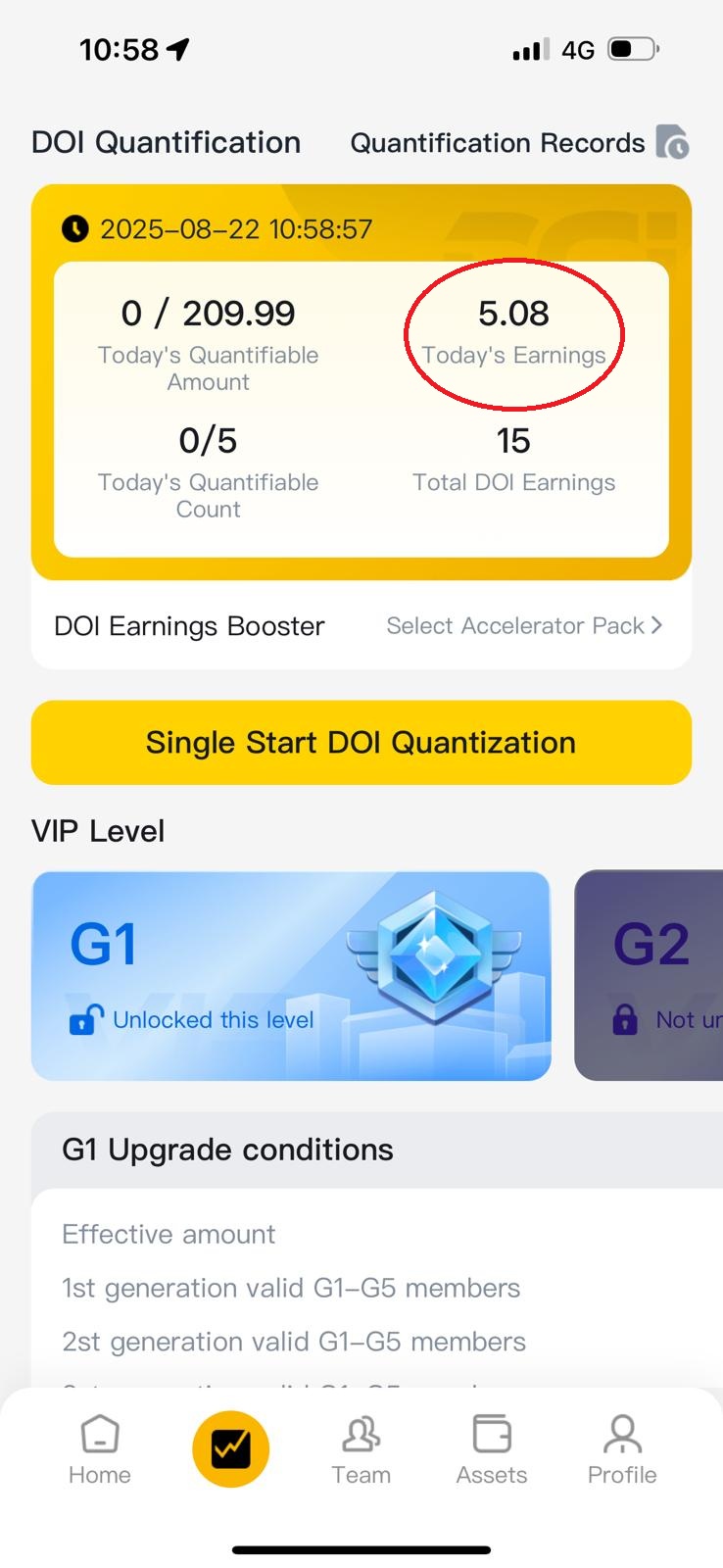Screen dimensions: 723x1568
Task: Select the G2 VIP level card
Action: pyautogui.click(x=649, y=976)
